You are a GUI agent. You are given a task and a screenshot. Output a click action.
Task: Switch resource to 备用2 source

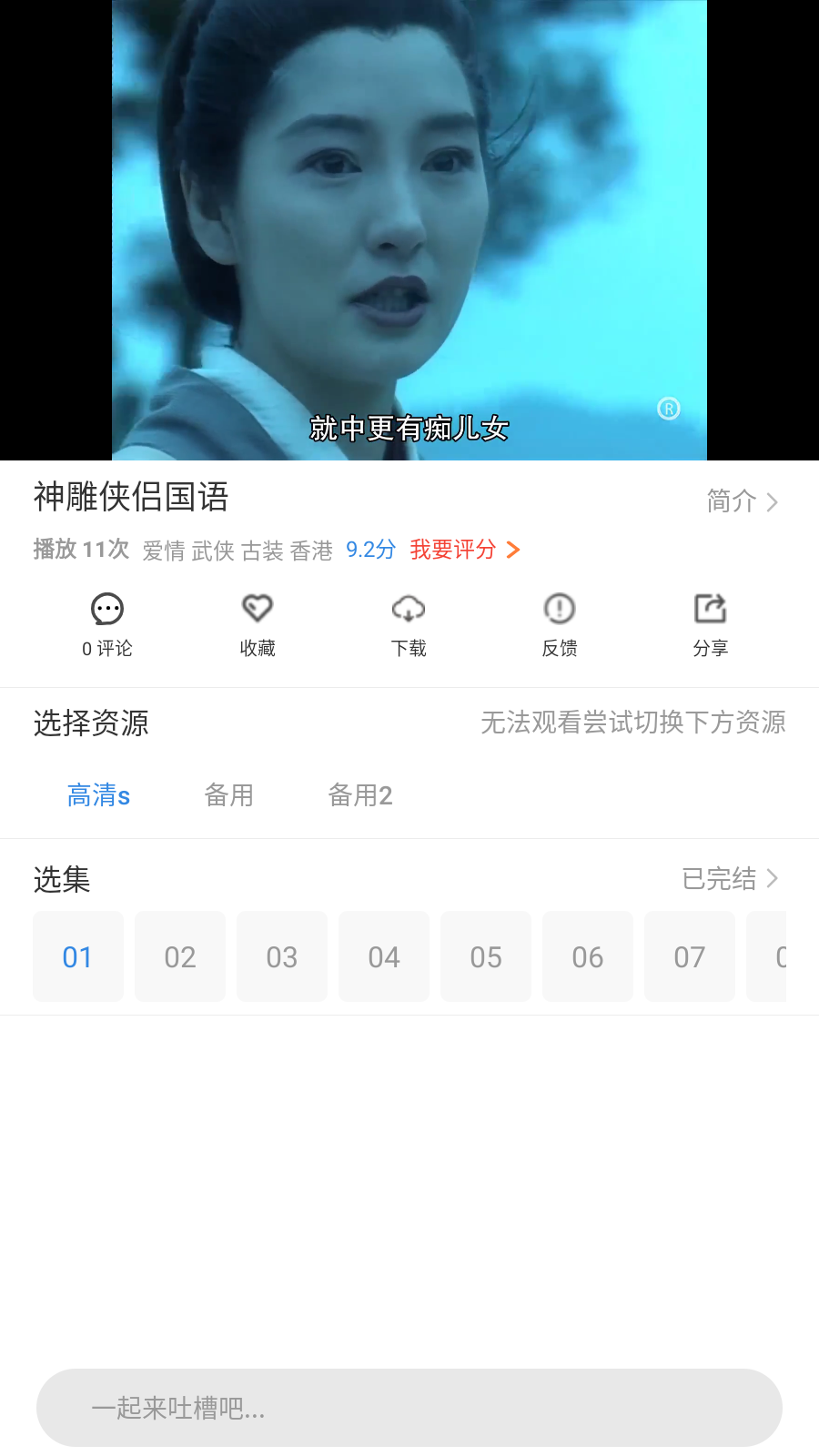(x=359, y=795)
